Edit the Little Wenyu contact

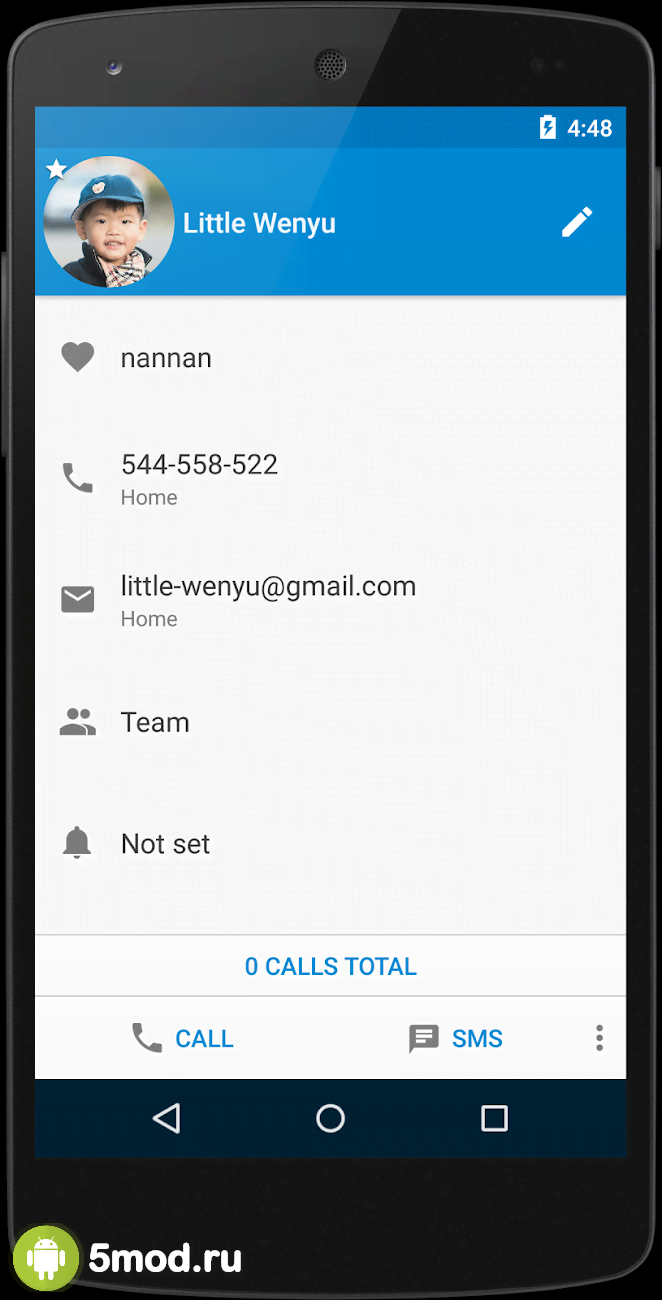pyautogui.click(x=577, y=222)
